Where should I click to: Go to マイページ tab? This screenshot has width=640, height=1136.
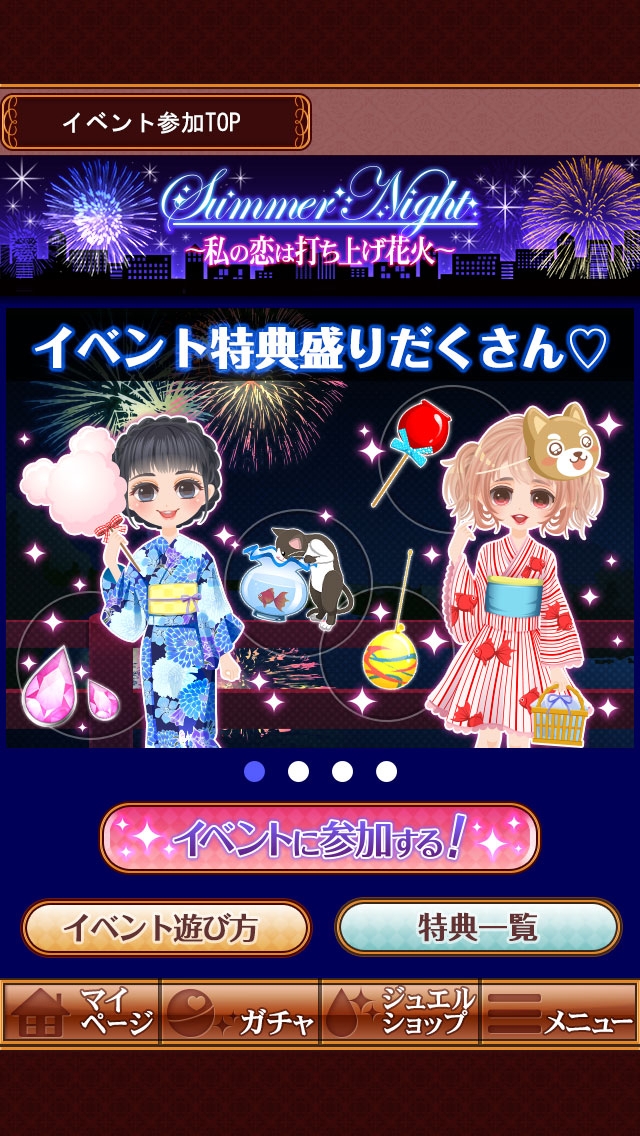point(80,1012)
